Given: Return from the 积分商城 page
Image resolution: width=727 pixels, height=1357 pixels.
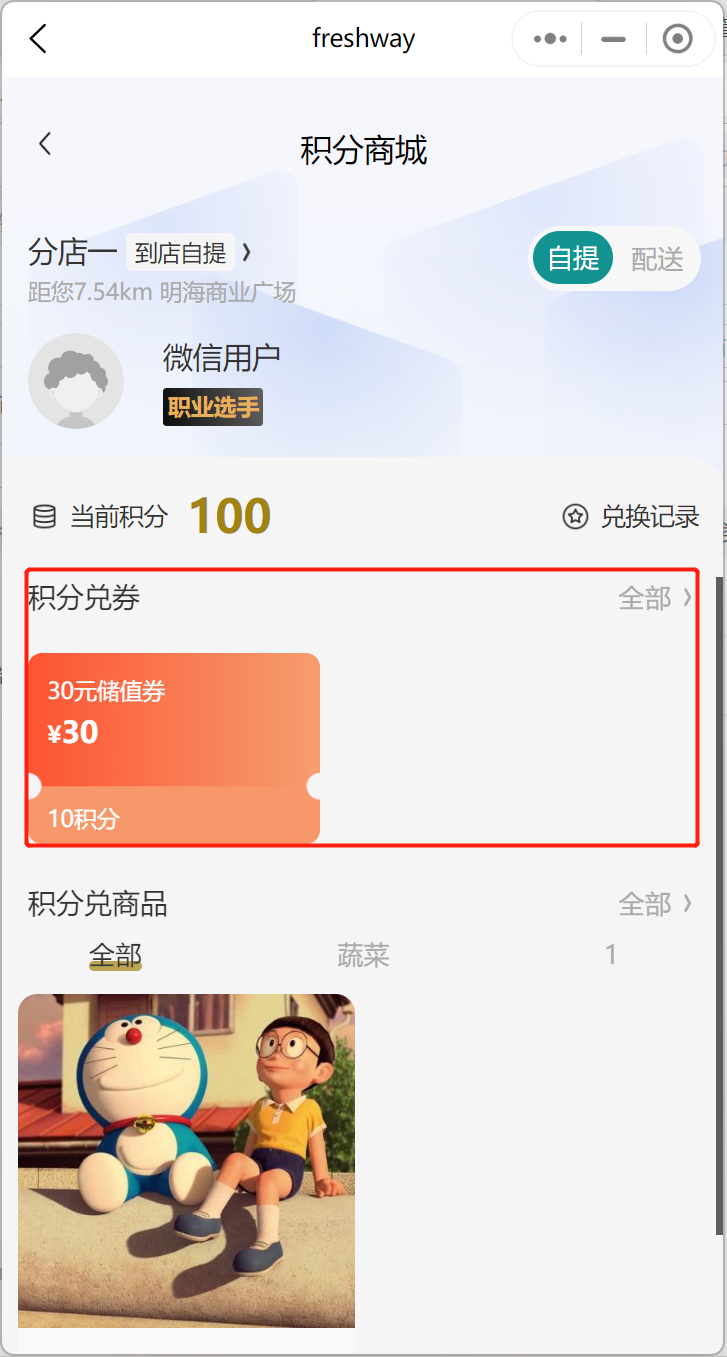Looking at the screenshot, I should (45, 144).
